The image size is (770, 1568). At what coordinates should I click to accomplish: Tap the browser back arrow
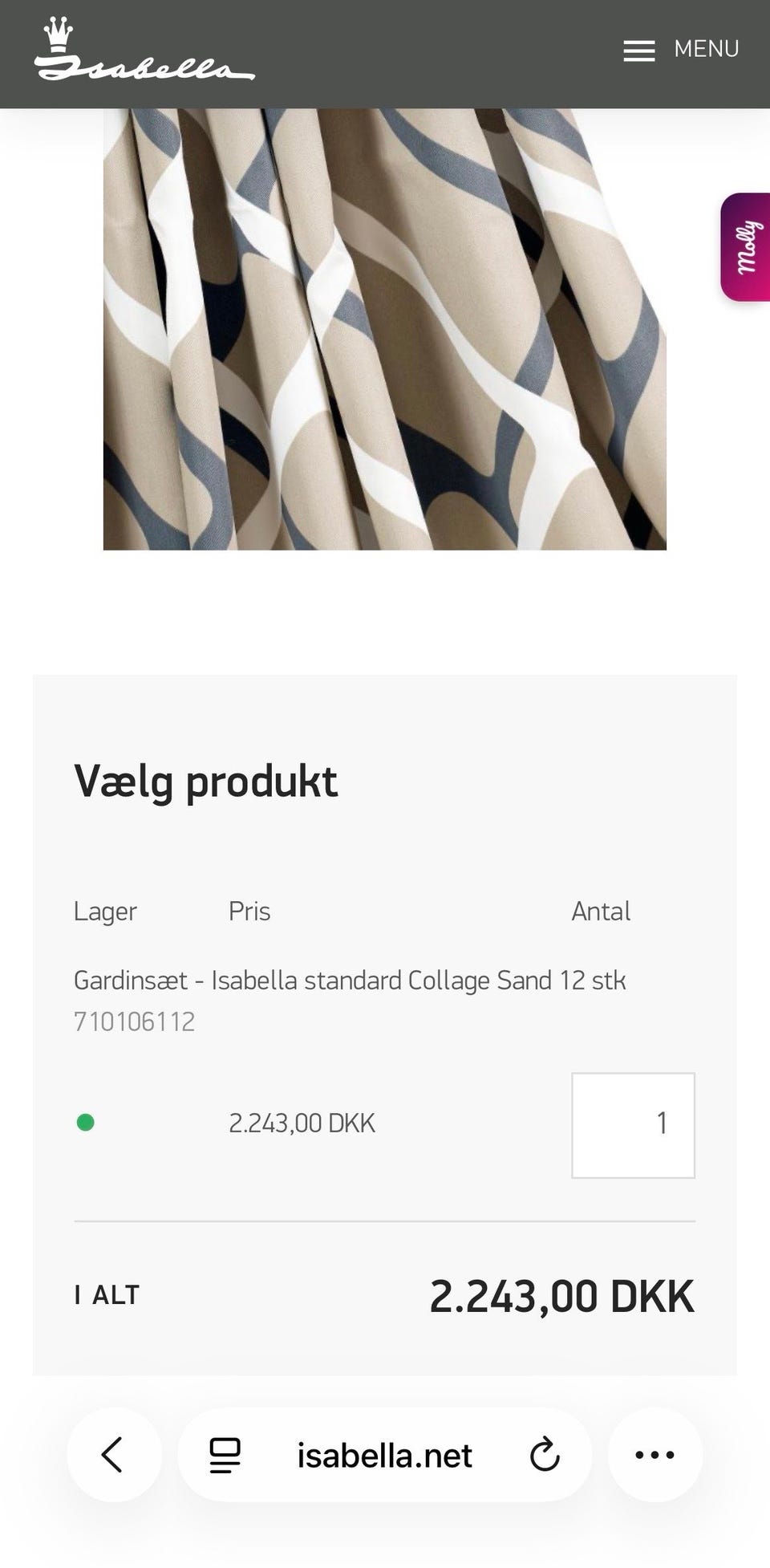(113, 1455)
